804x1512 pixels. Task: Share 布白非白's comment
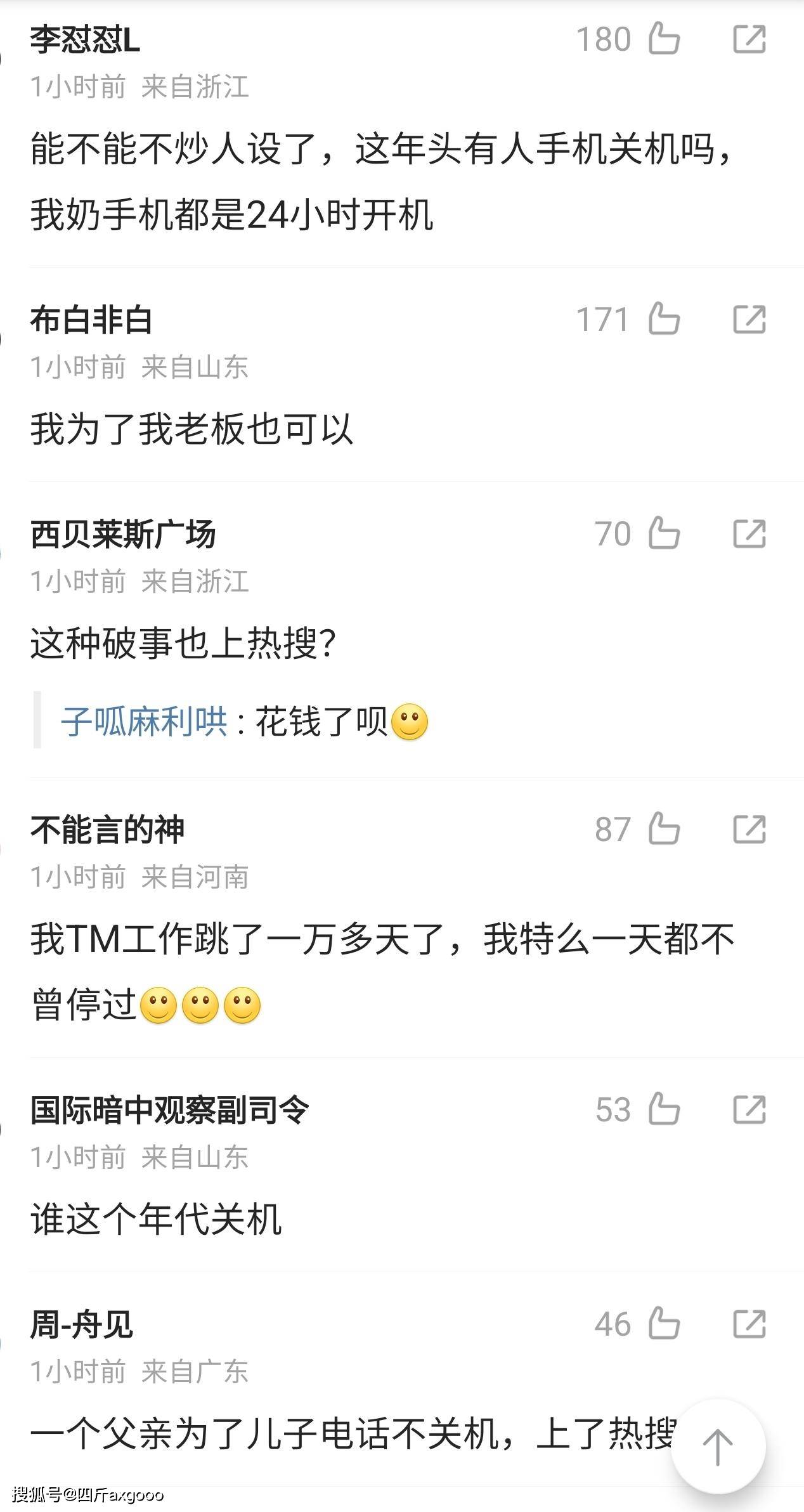749,318
